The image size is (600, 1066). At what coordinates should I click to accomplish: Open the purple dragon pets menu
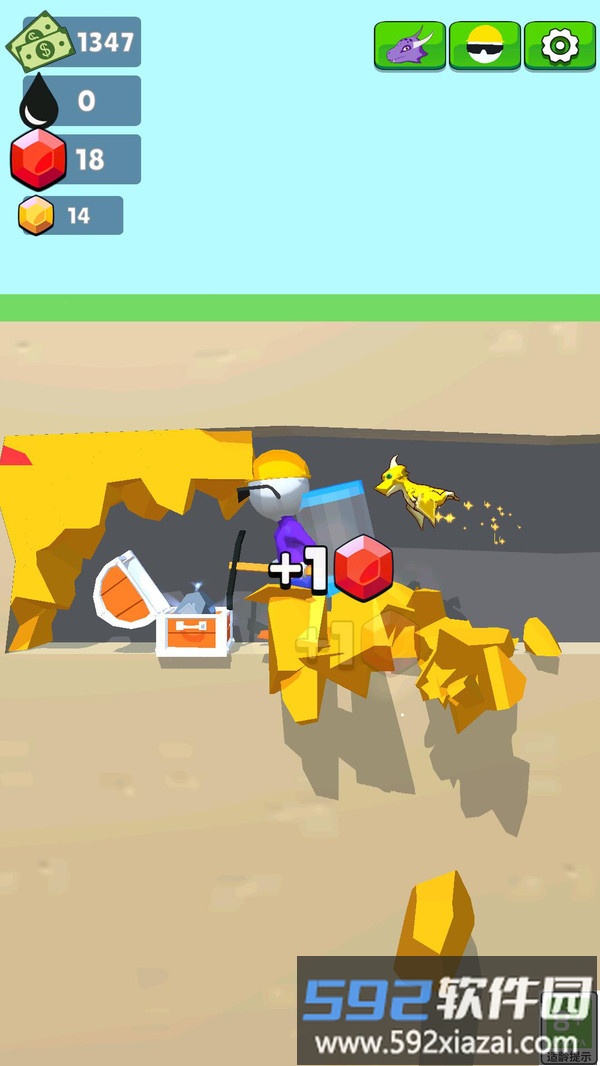tap(410, 46)
